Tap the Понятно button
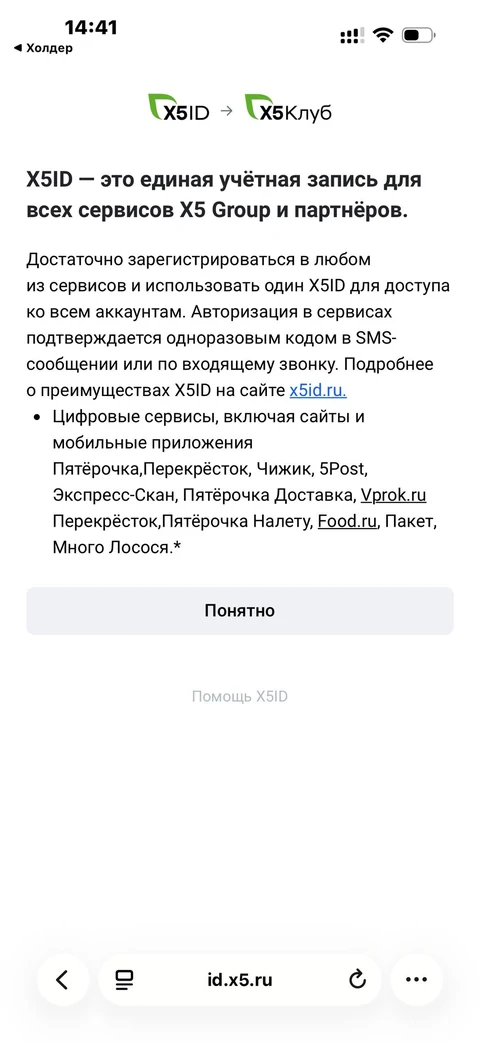 [240, 611]
